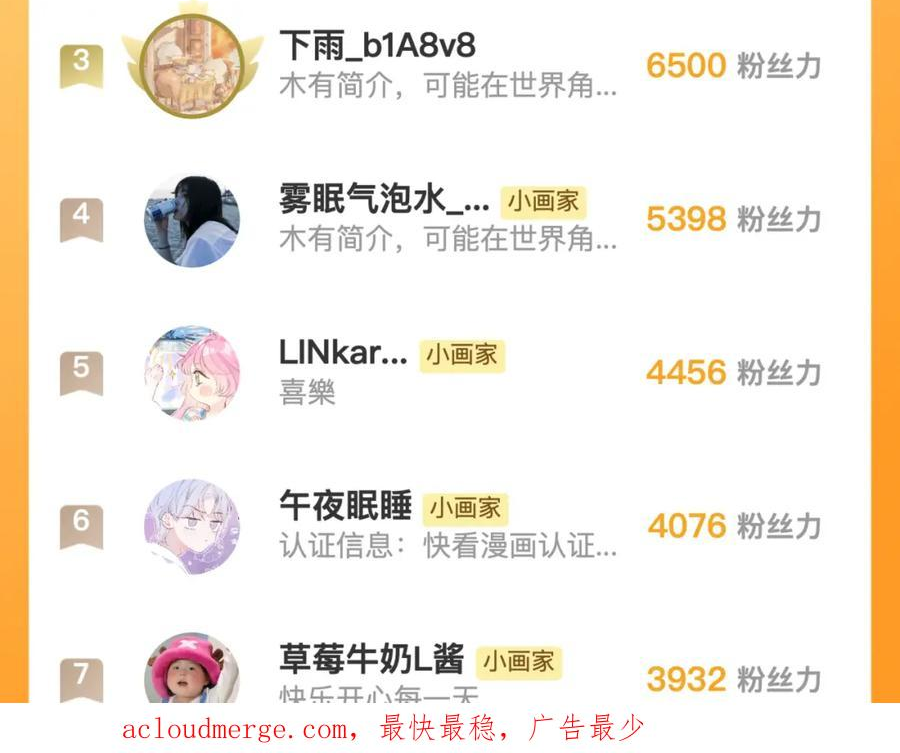Open the fourth-ranked user 雾眠气泡水
The height and width of the screenshot is (753, 900).
tap(449, 219)
